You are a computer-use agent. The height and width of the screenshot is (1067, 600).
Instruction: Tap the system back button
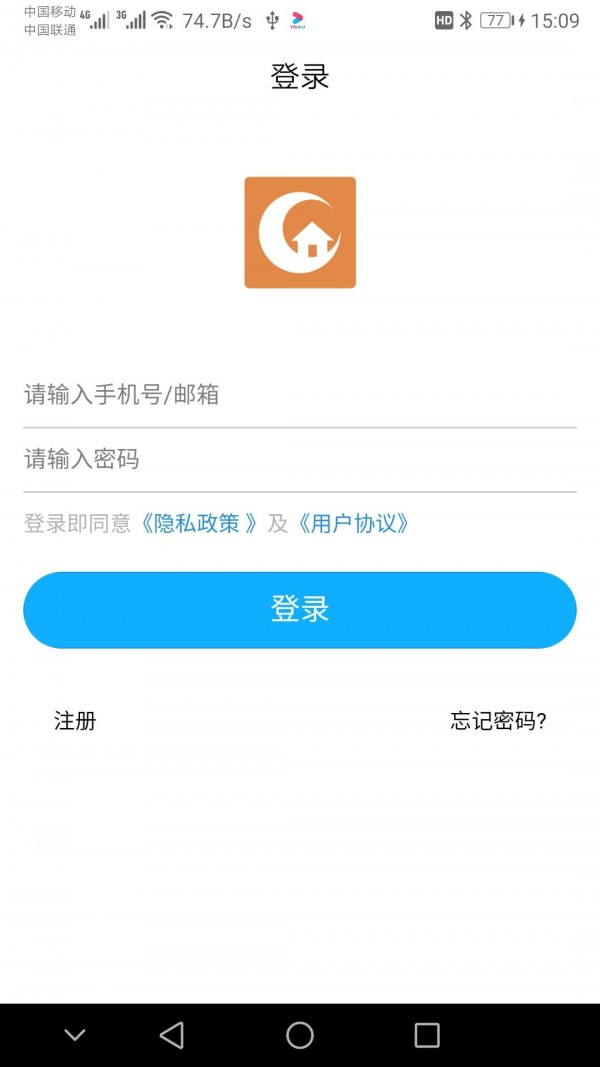click(172, 1035)
